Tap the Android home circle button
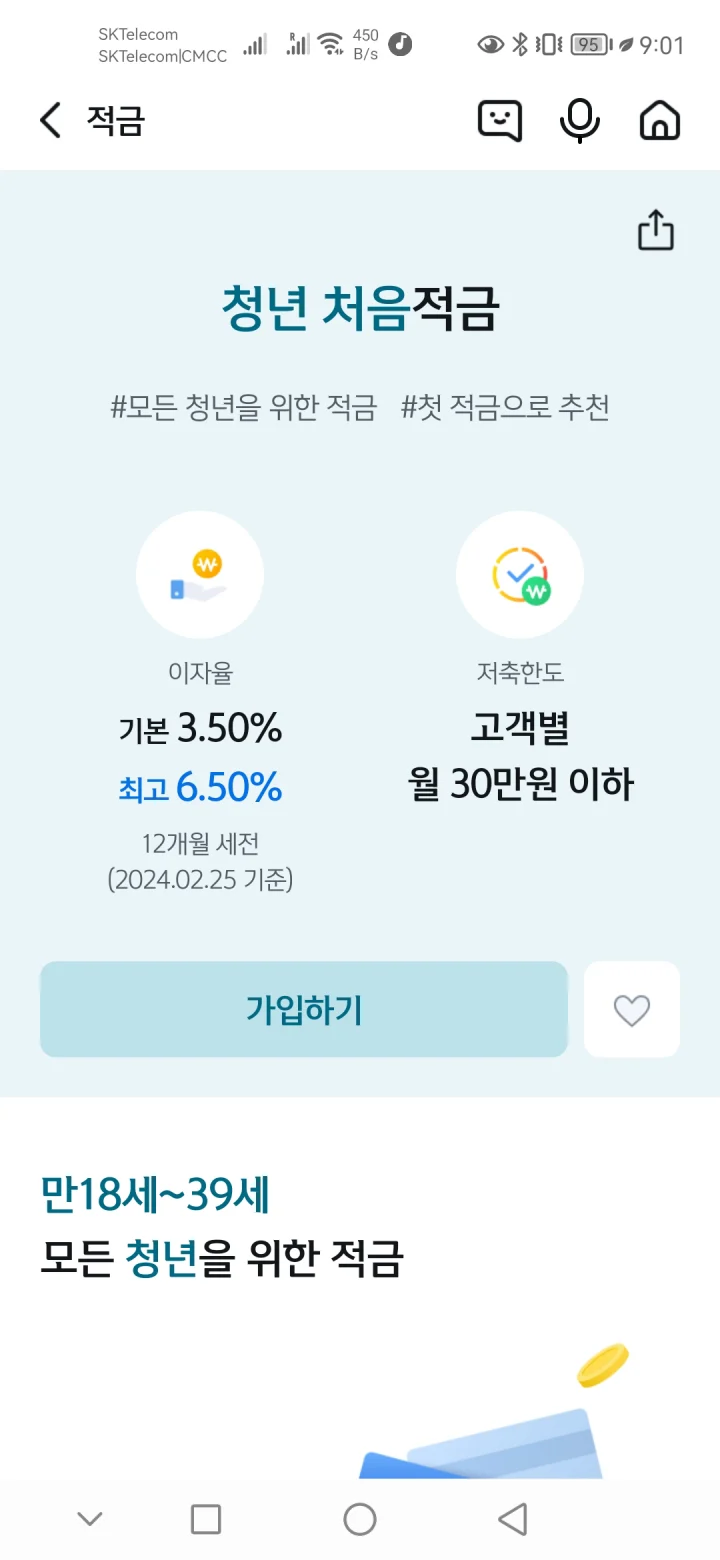This screenshot has width=720, height=1560. click(x=359, y=1519)
